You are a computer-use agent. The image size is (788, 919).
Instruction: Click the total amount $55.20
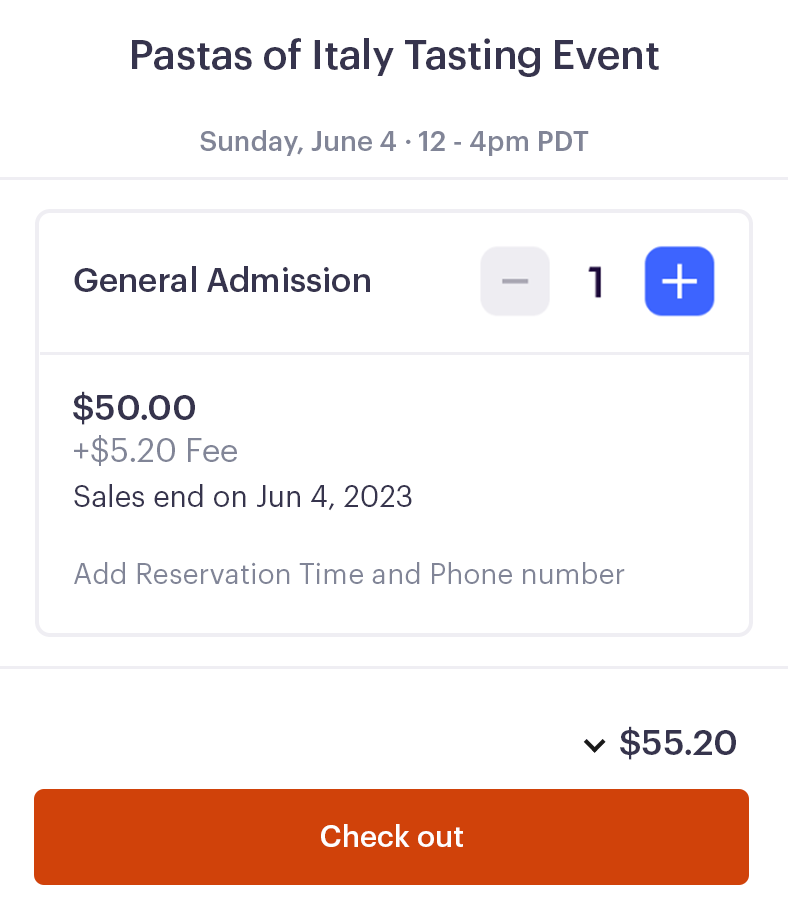pyautogui.click(x=677, y=743)
